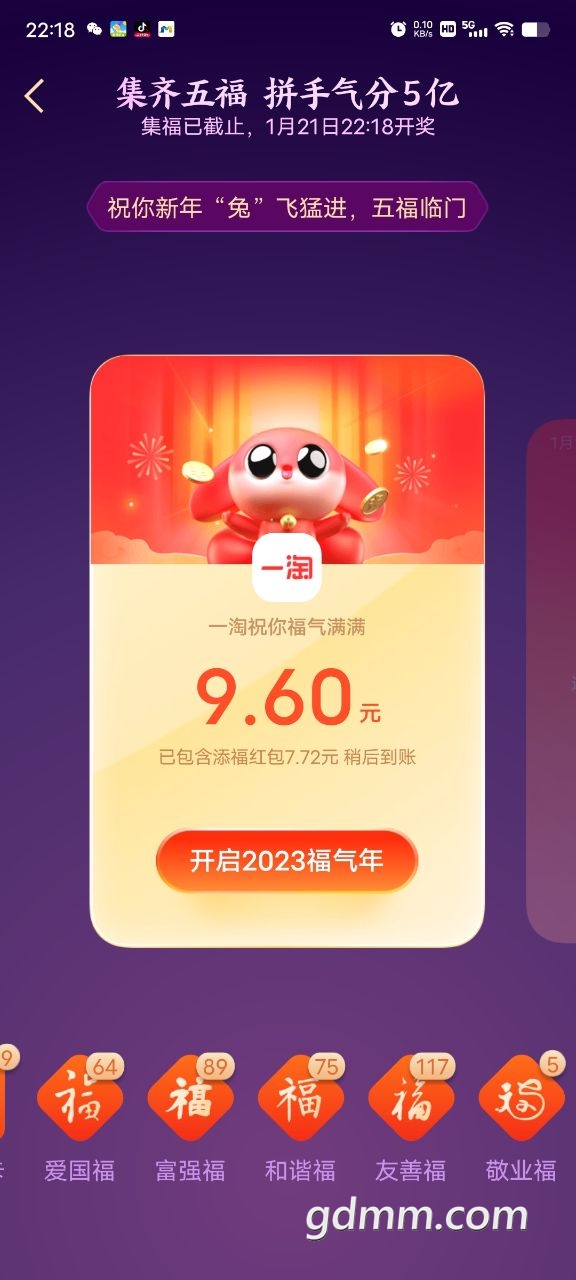The height and width of the screenshot is (1280, 576).
Task: Go back with the top-left arrow
Action: click(x=35, y=96)
